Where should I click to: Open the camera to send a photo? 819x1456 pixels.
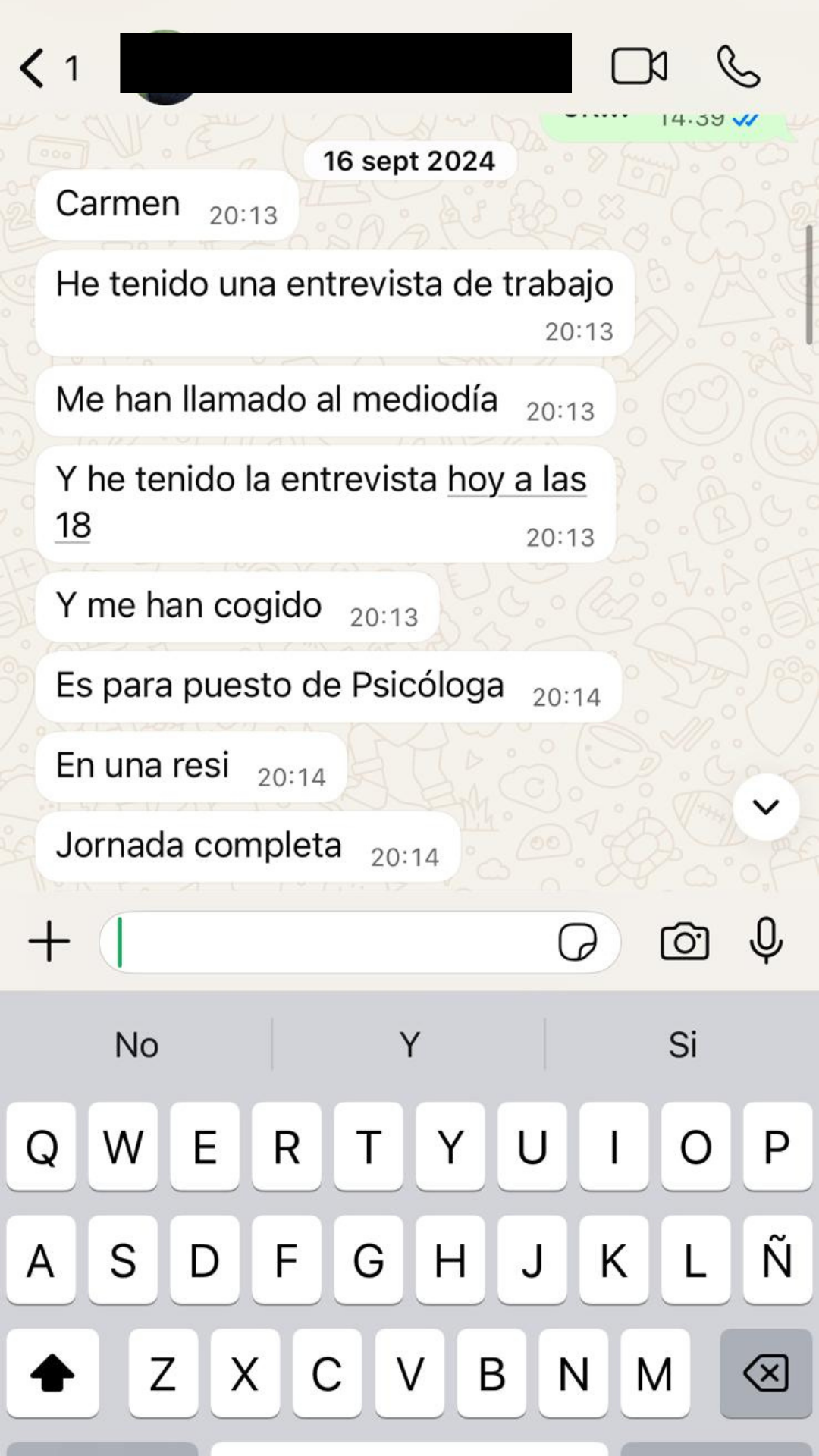tap(685, 940)
